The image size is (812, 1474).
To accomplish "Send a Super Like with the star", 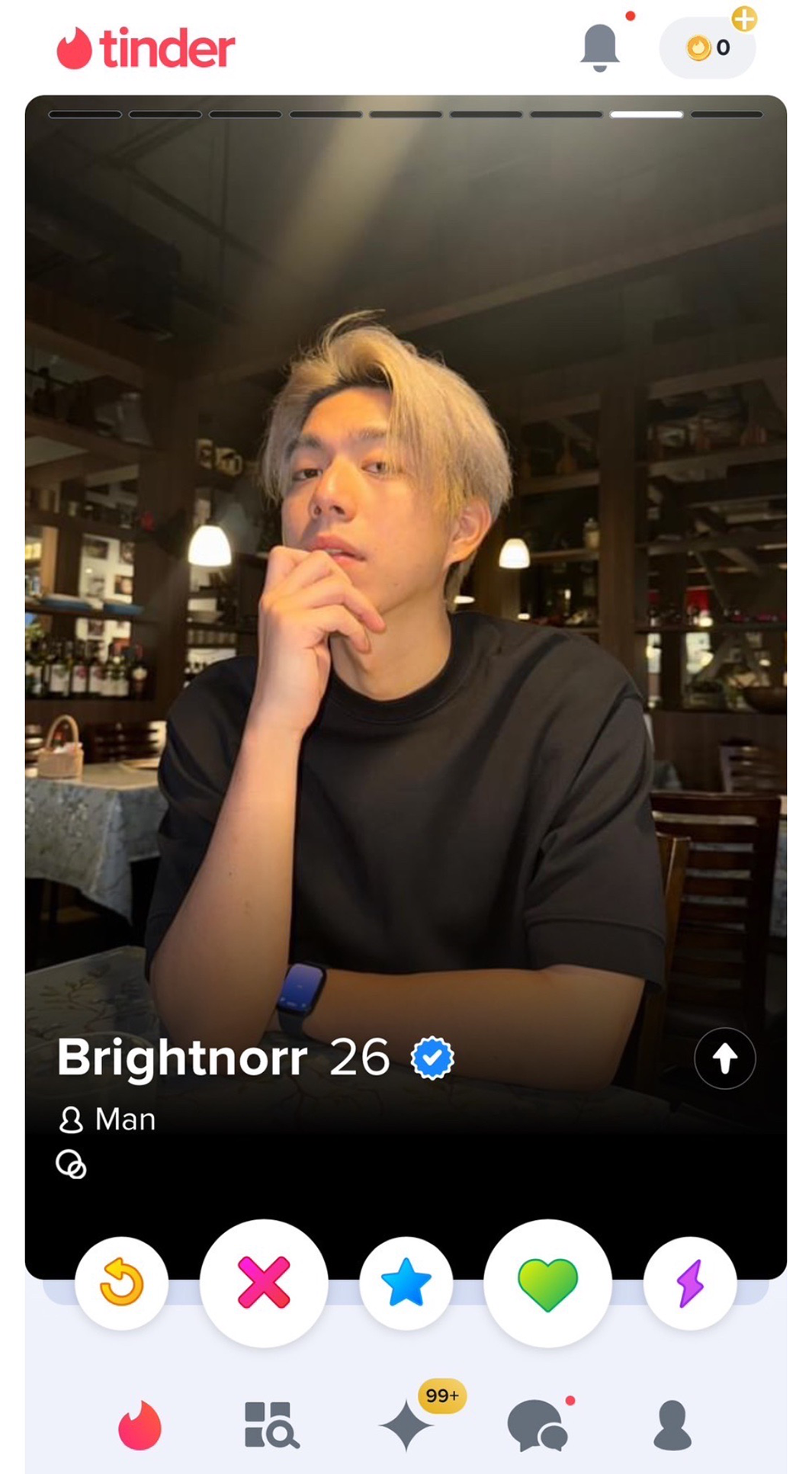I will [406, 1282].
